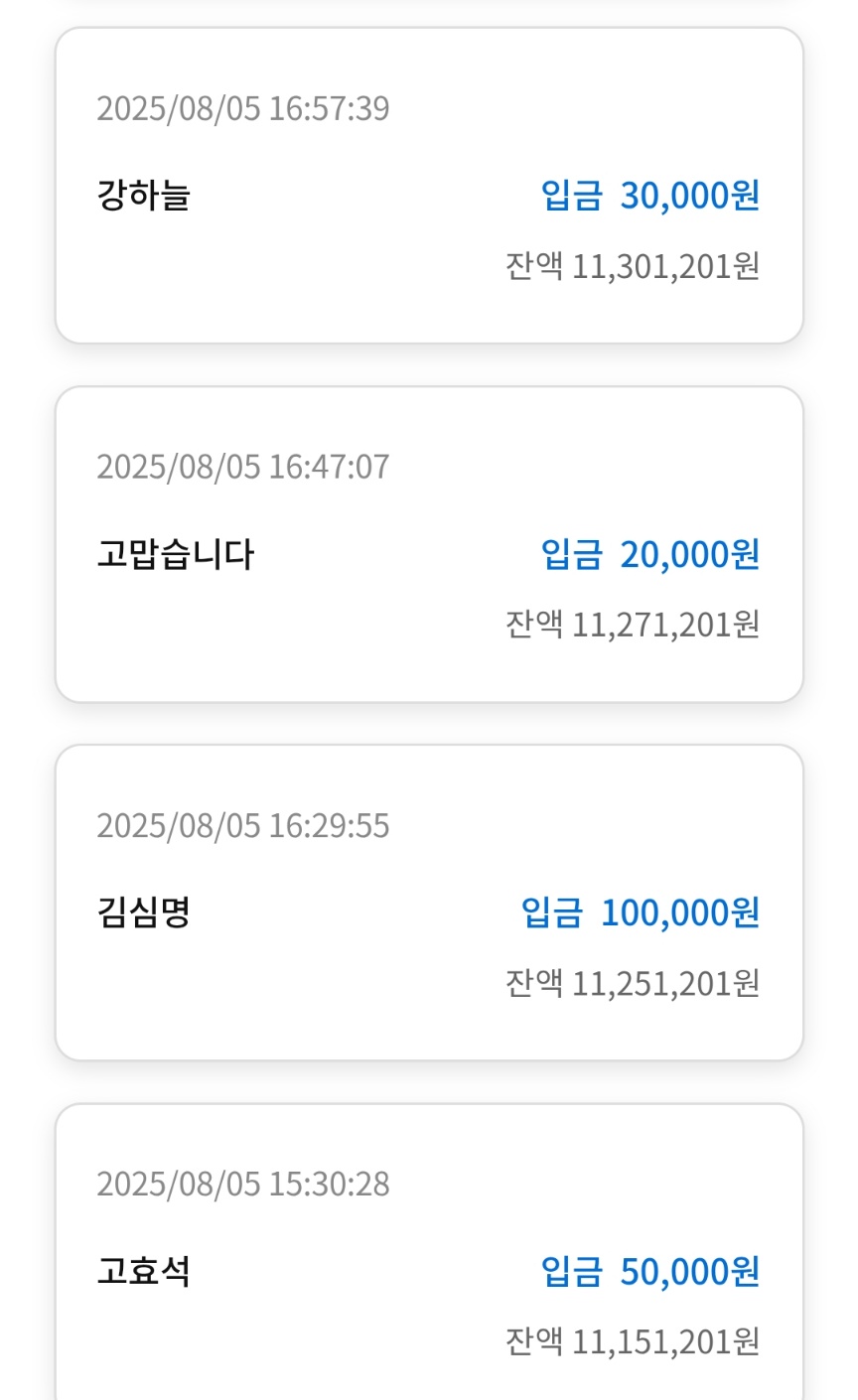Open the 강하늘 30,000원 deposit transaction
858x1400 pixels.
[429, 187]
